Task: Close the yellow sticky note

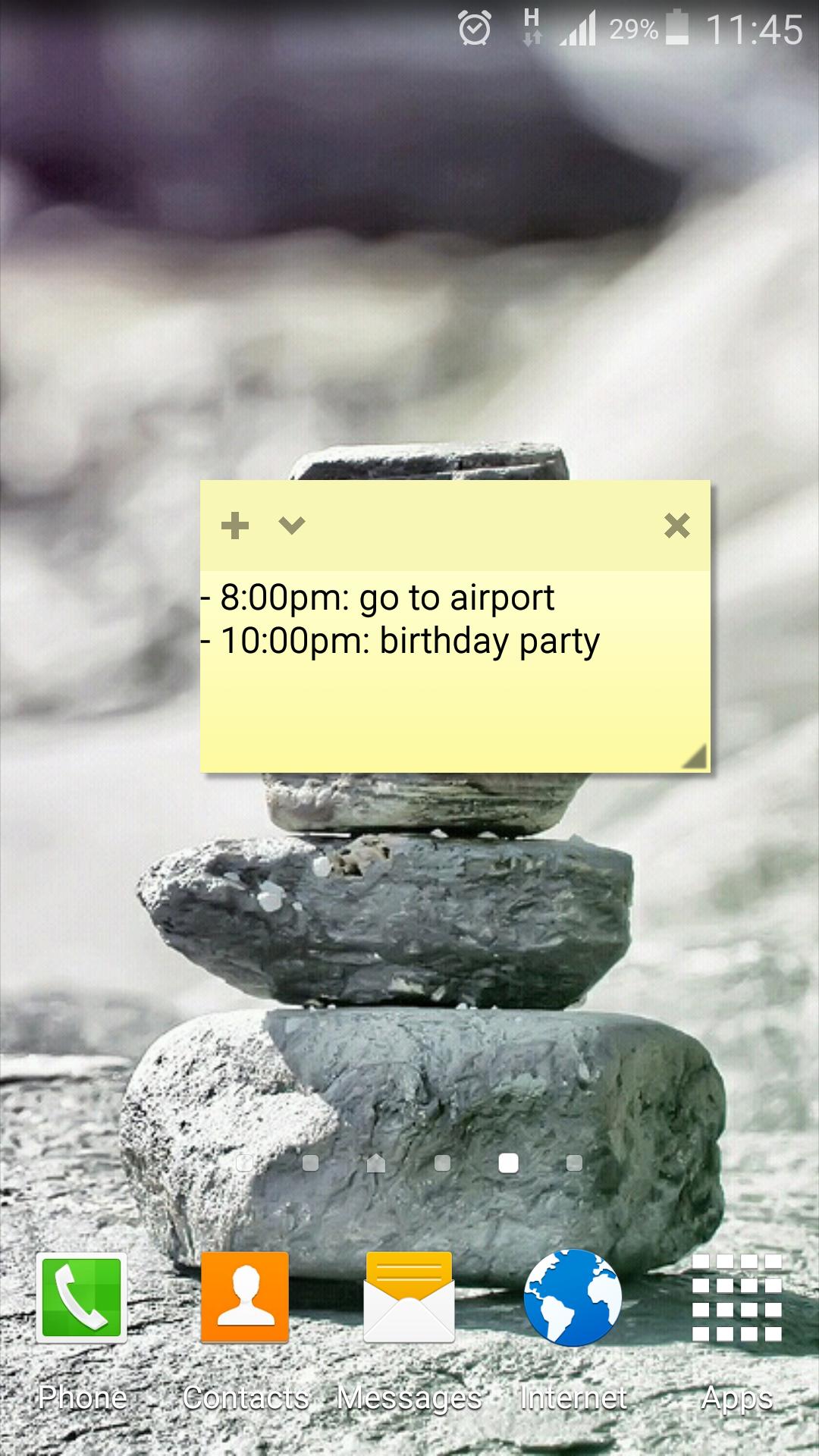Action: tap(676, 525)
